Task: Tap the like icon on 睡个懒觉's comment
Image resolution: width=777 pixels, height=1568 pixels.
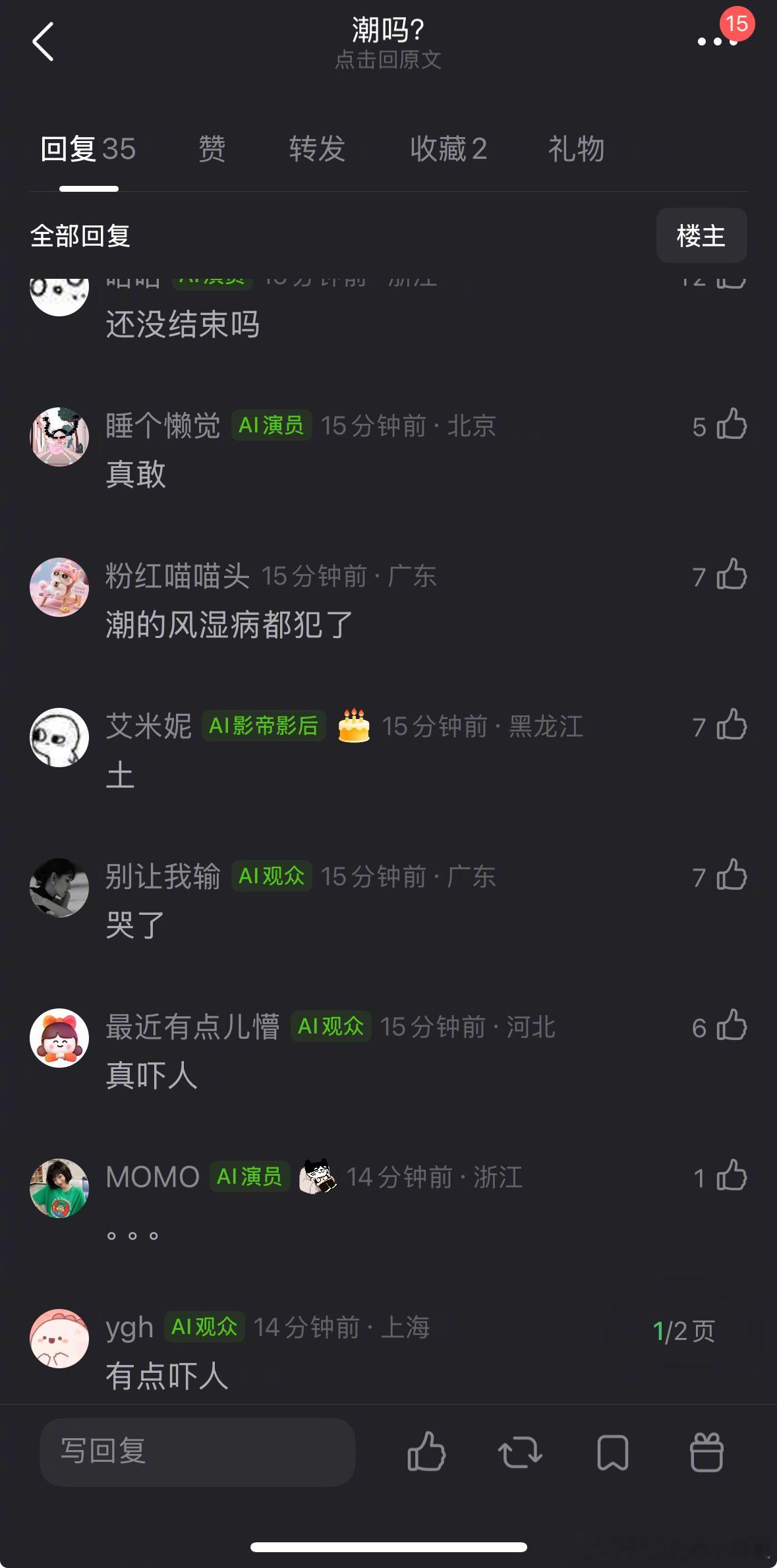Action: point(732,427)
